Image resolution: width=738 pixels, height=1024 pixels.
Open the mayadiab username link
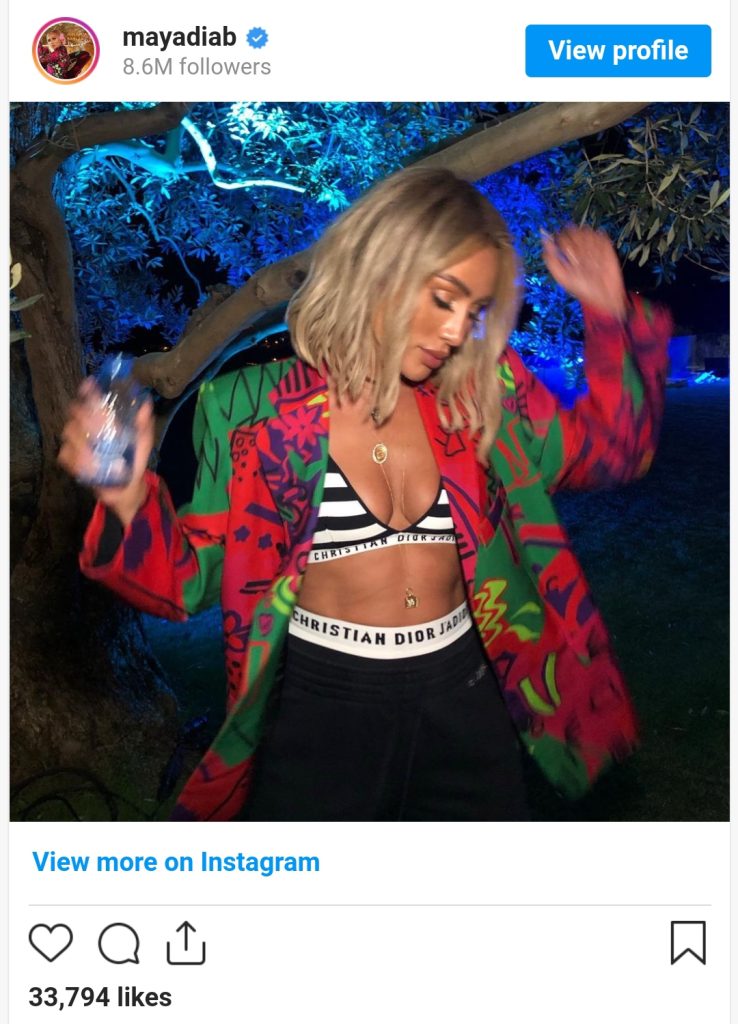click(180, 38)
